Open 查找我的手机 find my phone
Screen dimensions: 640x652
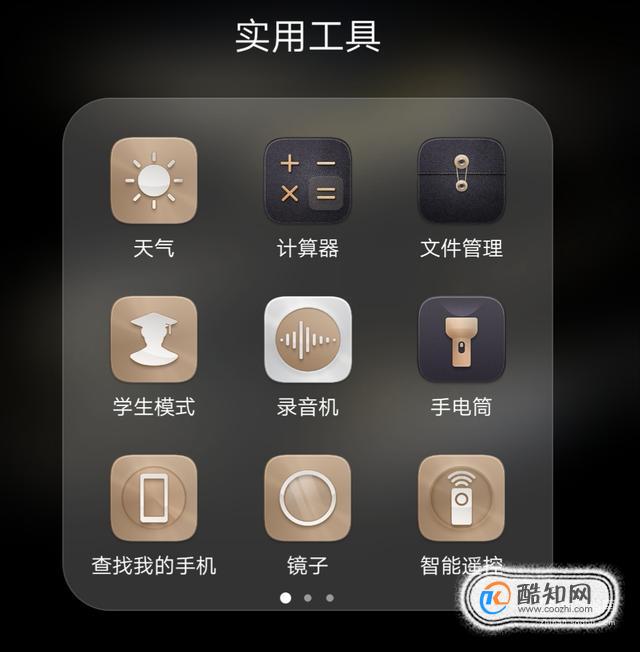(x=153, y=499)
